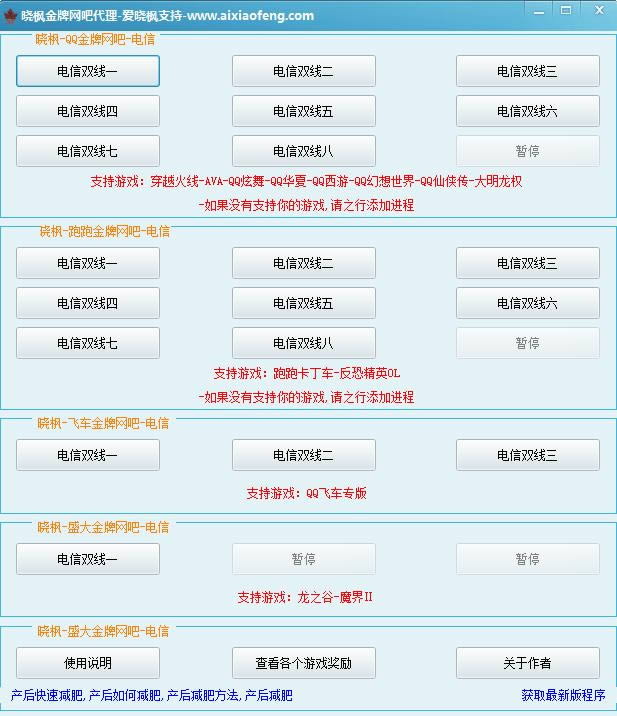This screenshot has width=617, height=716.
Task: Choose 电信双线六 in the QQ金牌网吧 group
Action: click(x=527, y=111)
